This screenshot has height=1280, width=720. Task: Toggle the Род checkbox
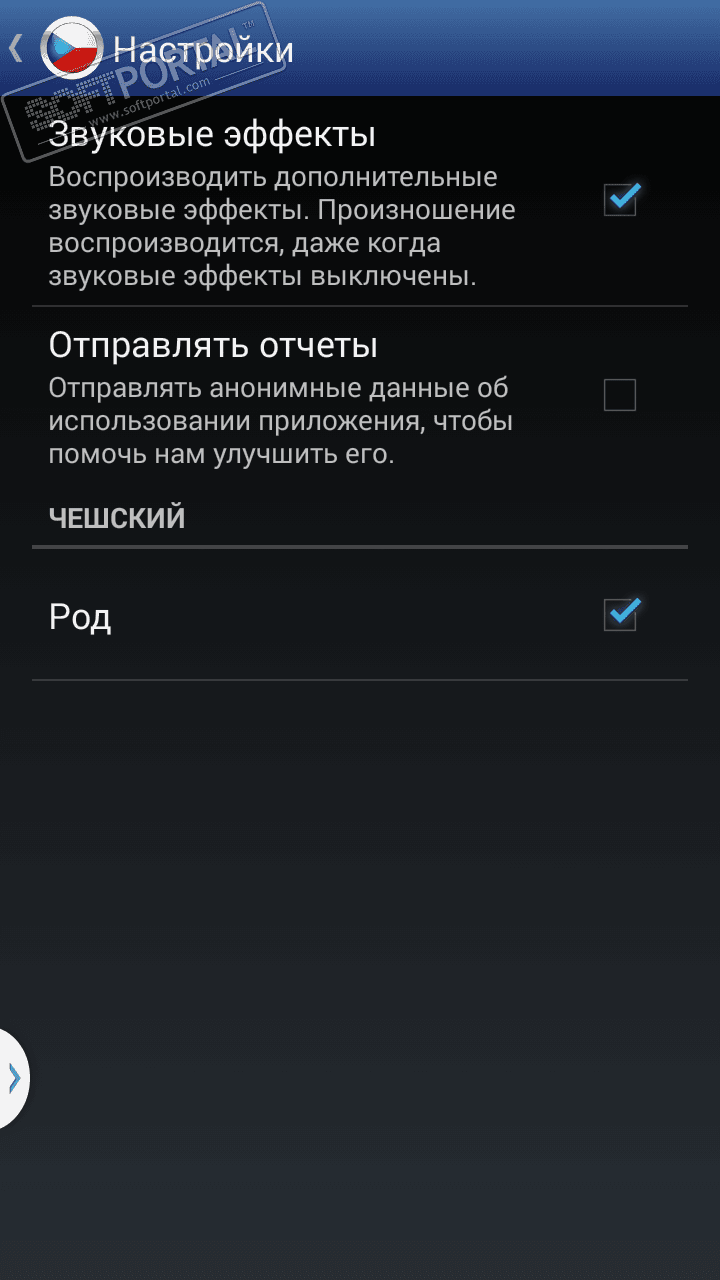620,614
